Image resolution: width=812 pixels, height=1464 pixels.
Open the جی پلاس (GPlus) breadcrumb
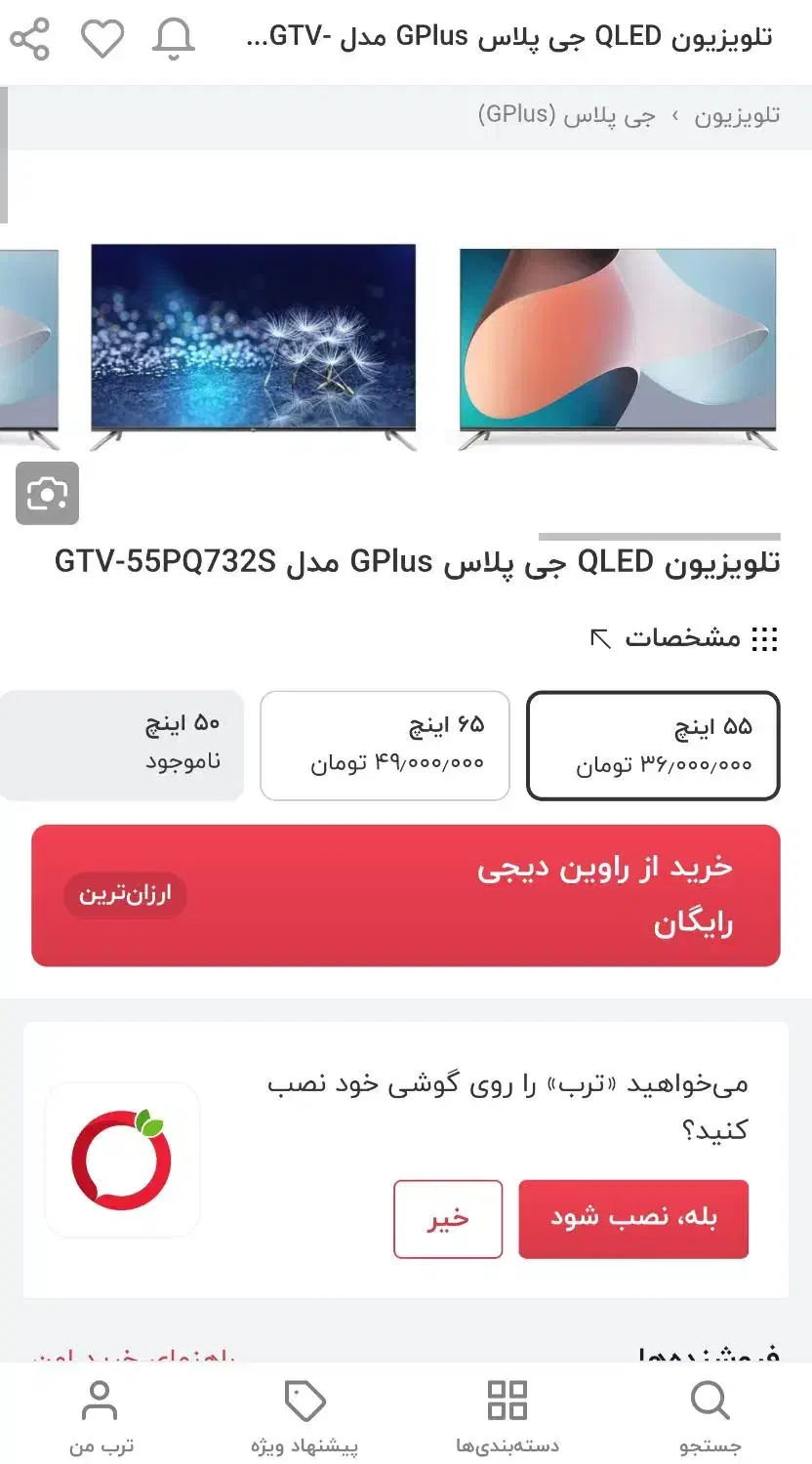pos(566,116)
